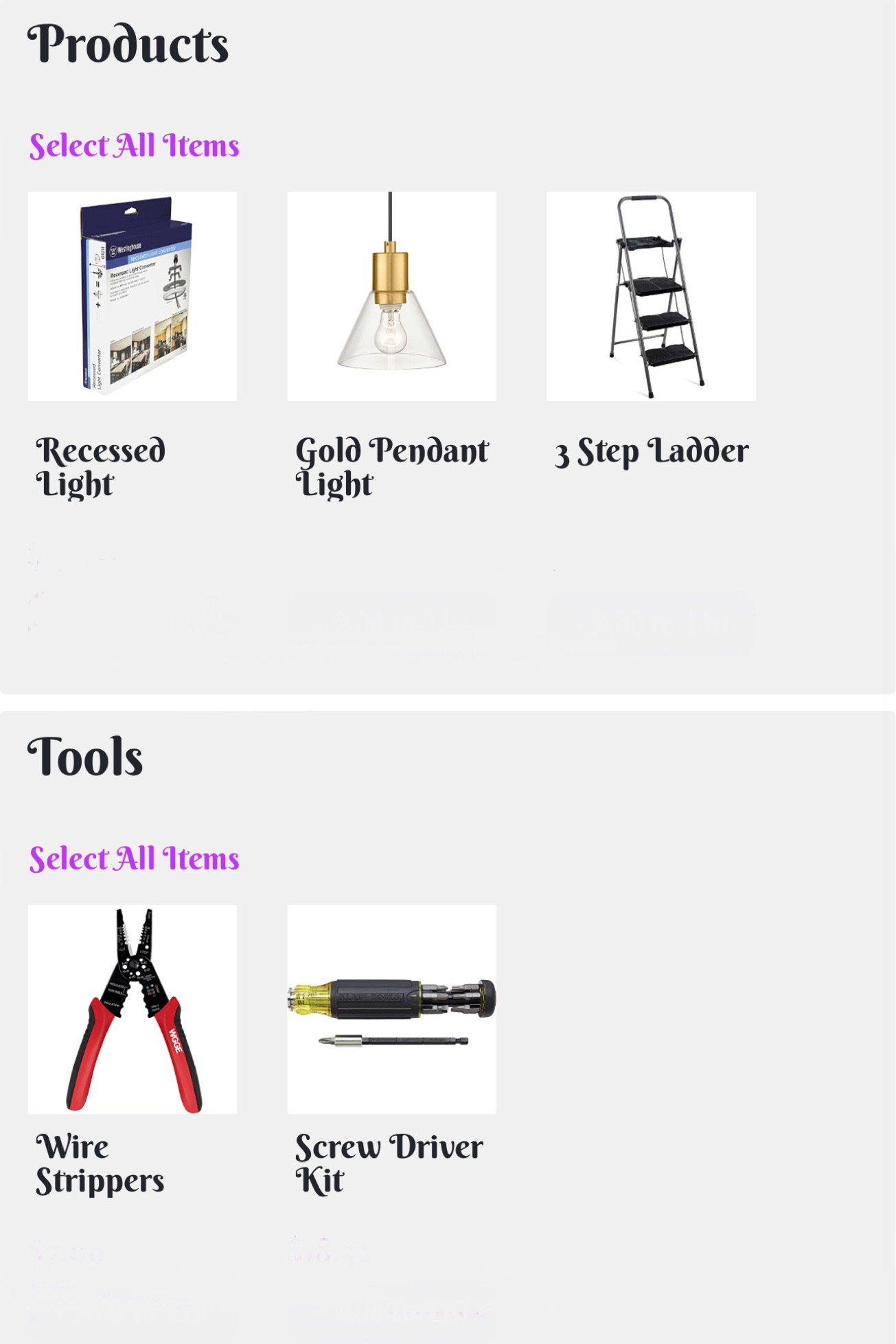Click the Products section heading
The width and height of the screenshot is (896, 1344).
pos(128,45)
